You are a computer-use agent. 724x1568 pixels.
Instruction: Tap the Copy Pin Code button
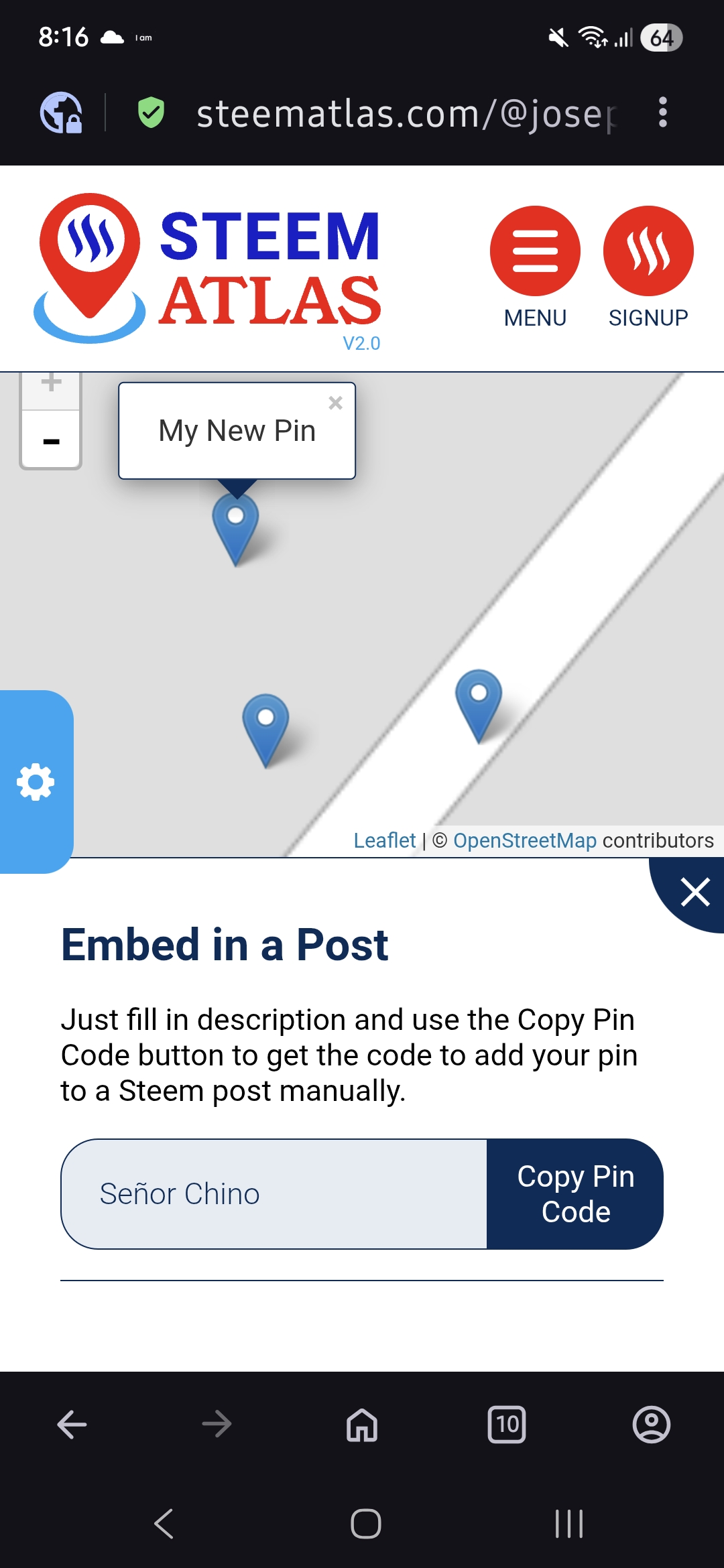coord(575,1193)
